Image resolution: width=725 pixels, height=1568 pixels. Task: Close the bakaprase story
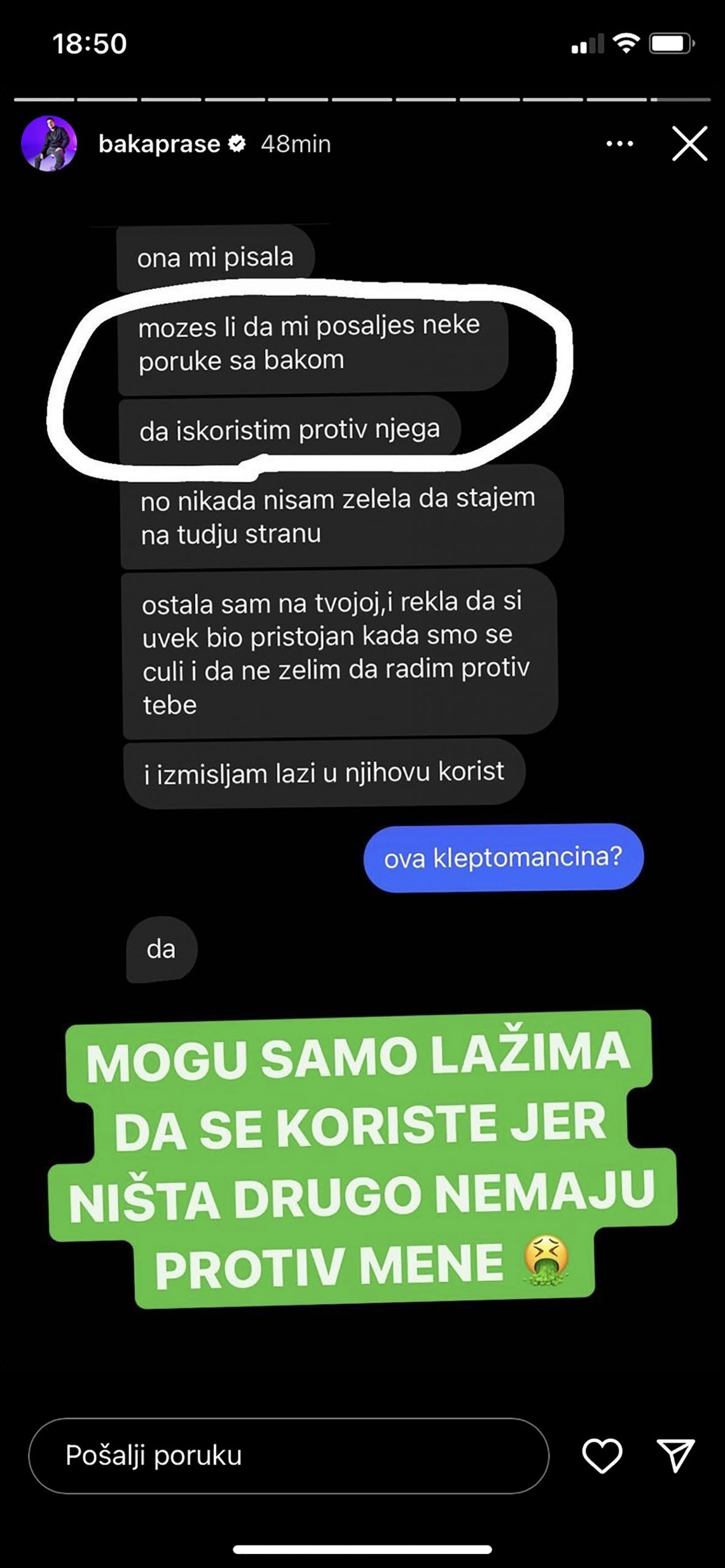click(x=689, y=144)
